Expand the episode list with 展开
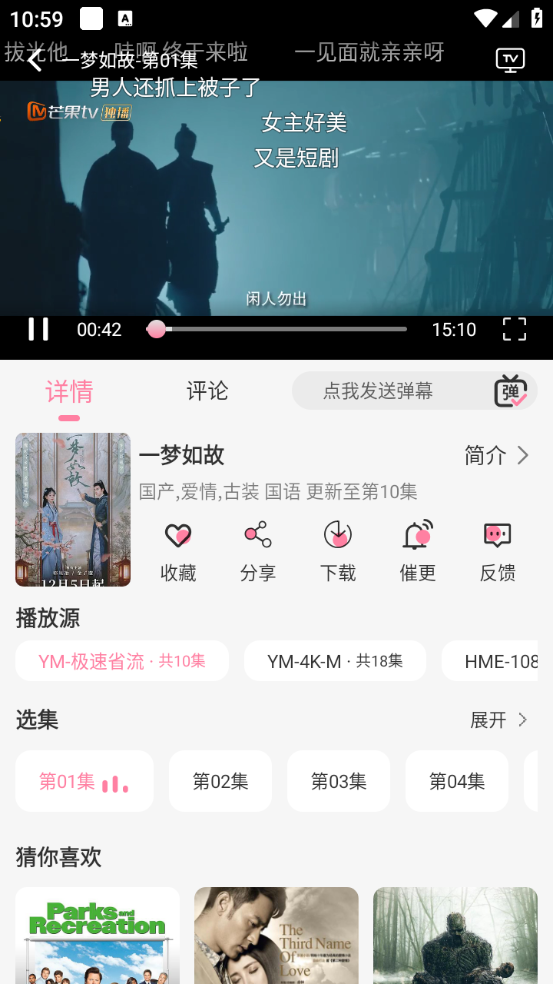This screenshot has height=984, width=553. [x=499, y=720]
